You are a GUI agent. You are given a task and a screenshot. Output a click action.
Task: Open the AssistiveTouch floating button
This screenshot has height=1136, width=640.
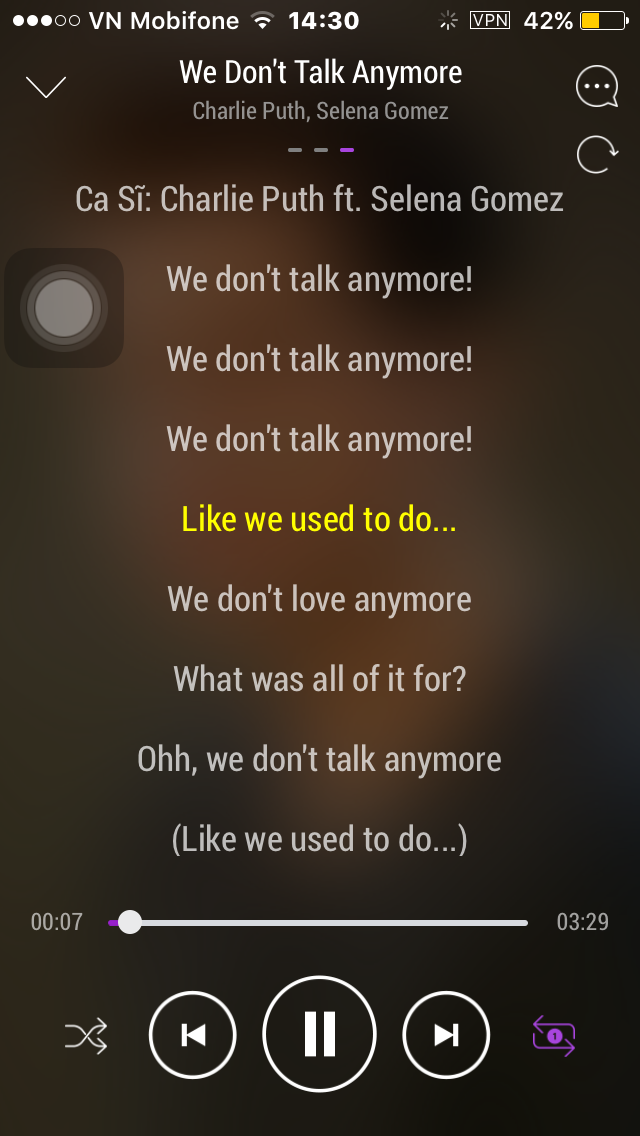click(64, 307)
